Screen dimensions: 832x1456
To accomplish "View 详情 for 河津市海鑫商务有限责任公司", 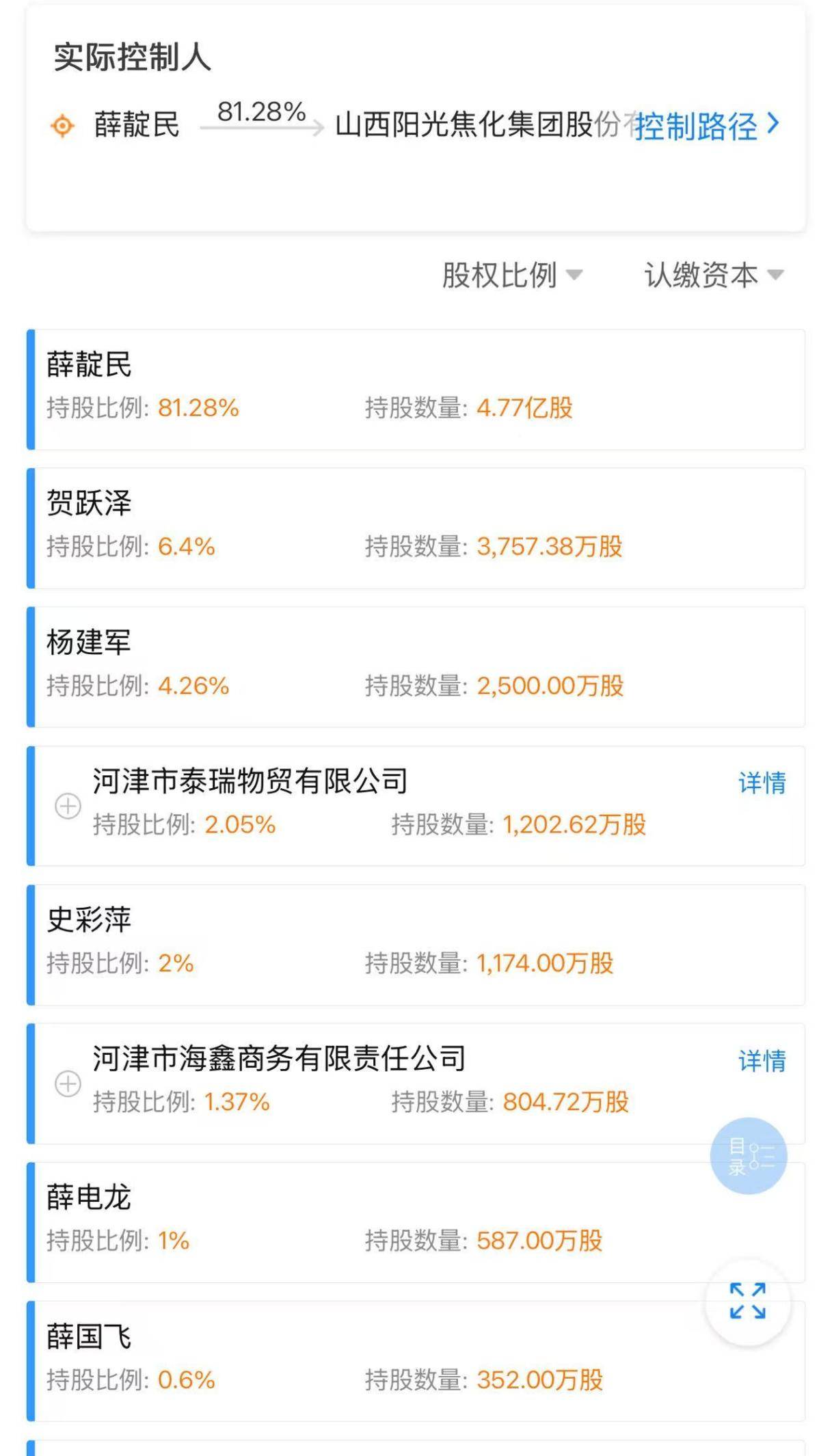I will [x=762, y=1061].
